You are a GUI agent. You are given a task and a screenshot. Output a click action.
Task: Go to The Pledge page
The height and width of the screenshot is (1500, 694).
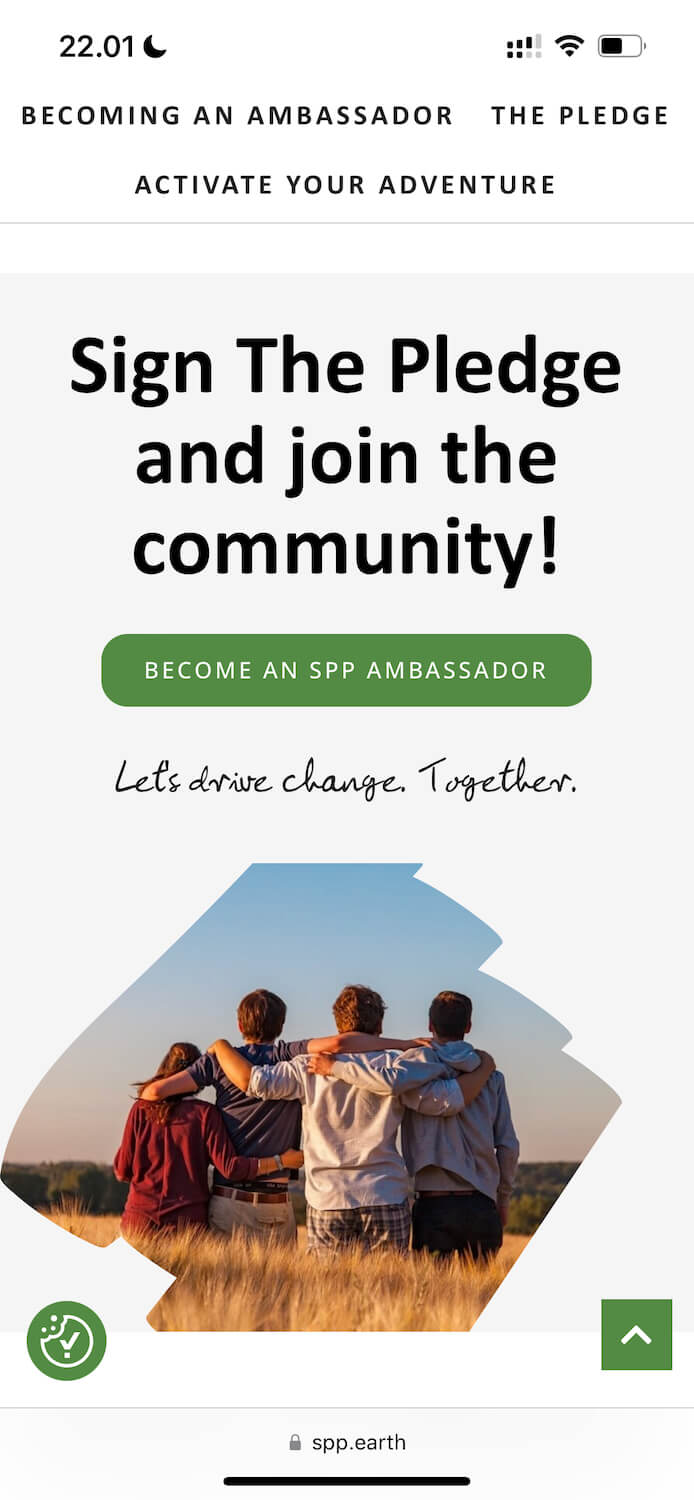pyautogui.click(x=579, y=116)
